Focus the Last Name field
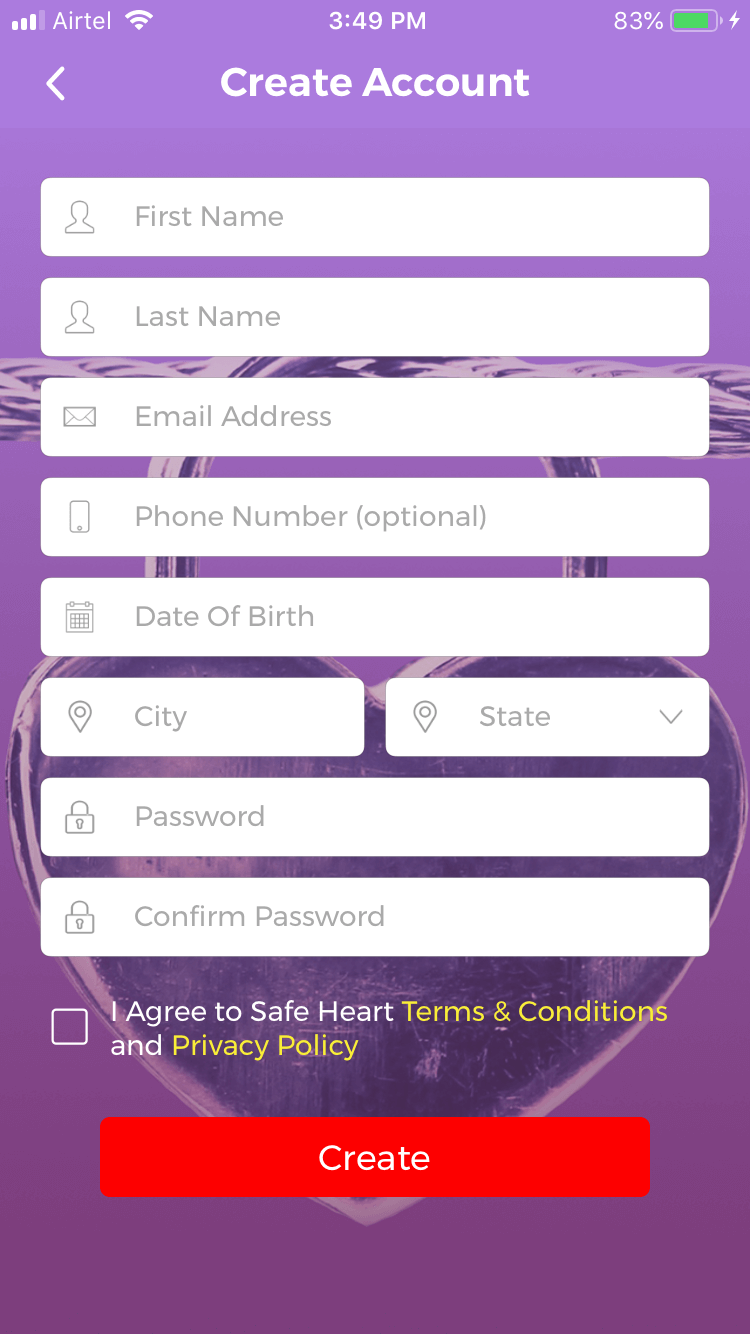 (375, 317)
